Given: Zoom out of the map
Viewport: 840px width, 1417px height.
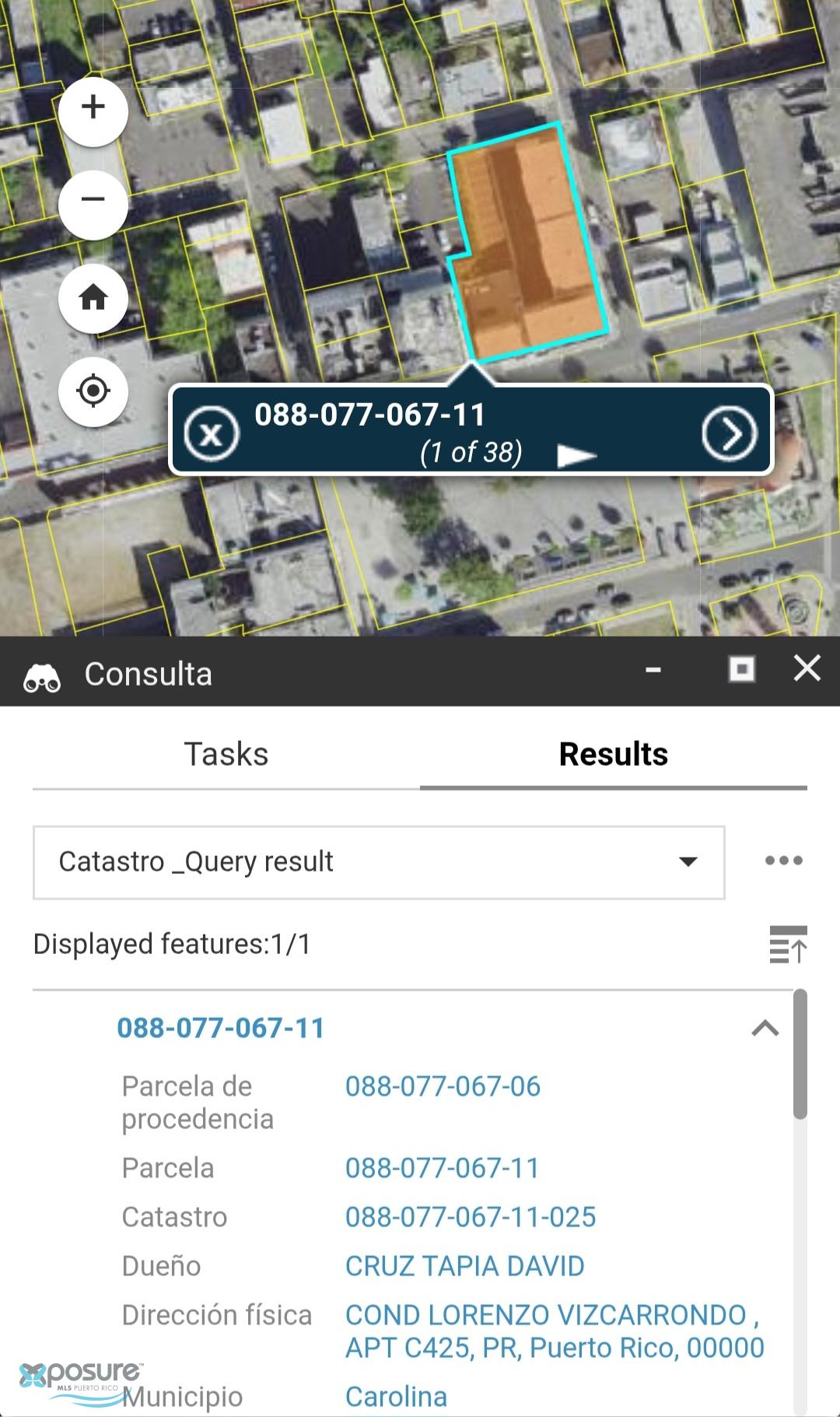Looking at the screenshot, I should click(93, 201).
